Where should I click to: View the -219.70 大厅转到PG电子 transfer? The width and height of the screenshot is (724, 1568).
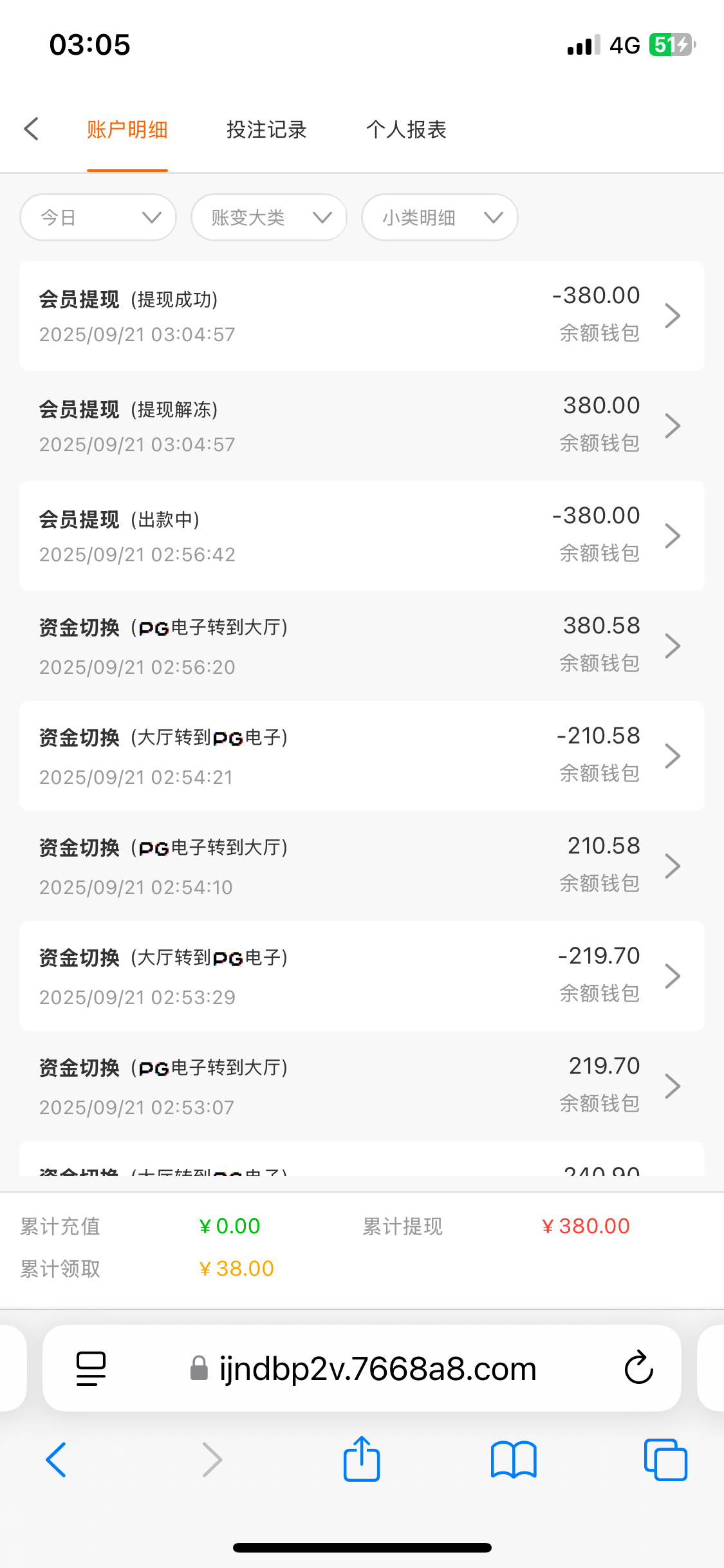coord(362,976)
